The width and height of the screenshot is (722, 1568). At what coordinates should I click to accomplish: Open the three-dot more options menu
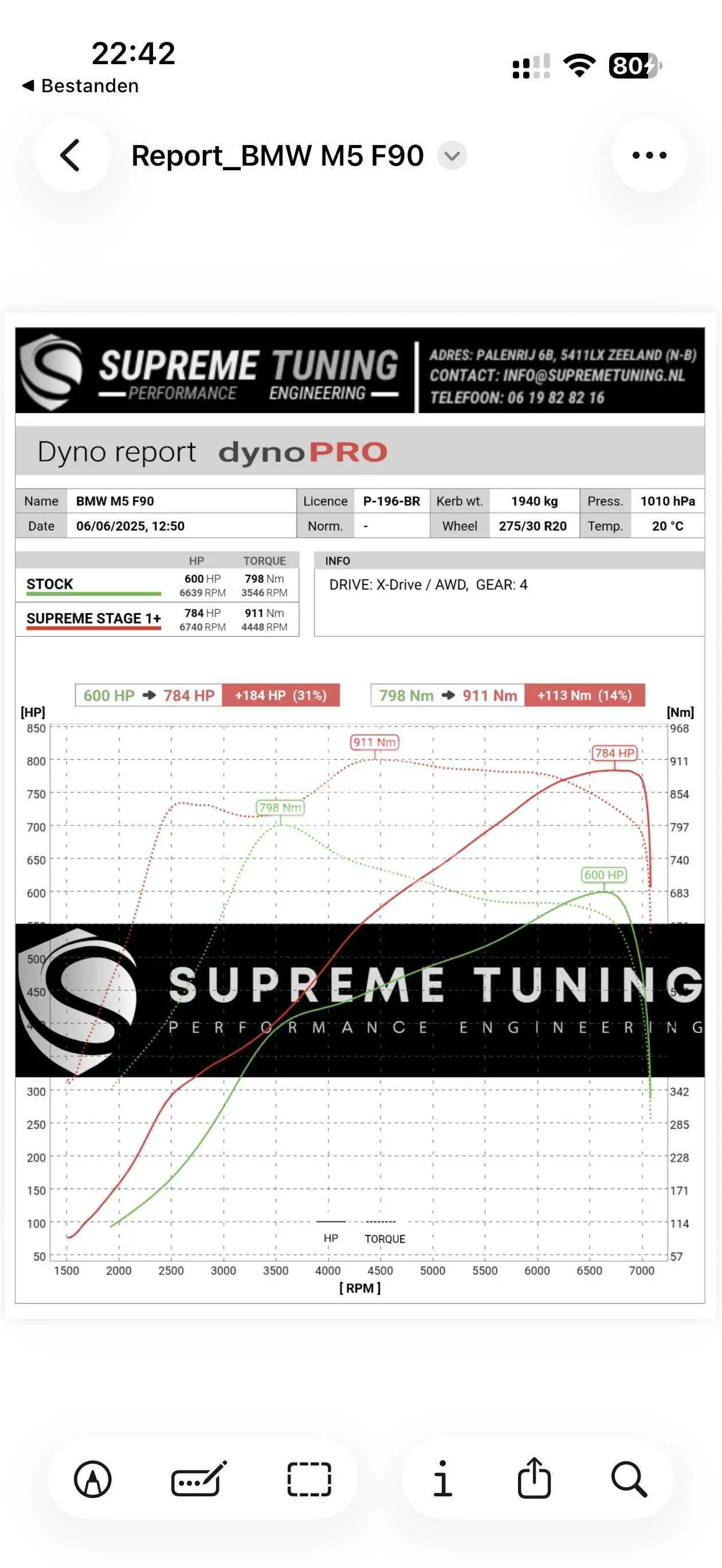click(649, 155)
